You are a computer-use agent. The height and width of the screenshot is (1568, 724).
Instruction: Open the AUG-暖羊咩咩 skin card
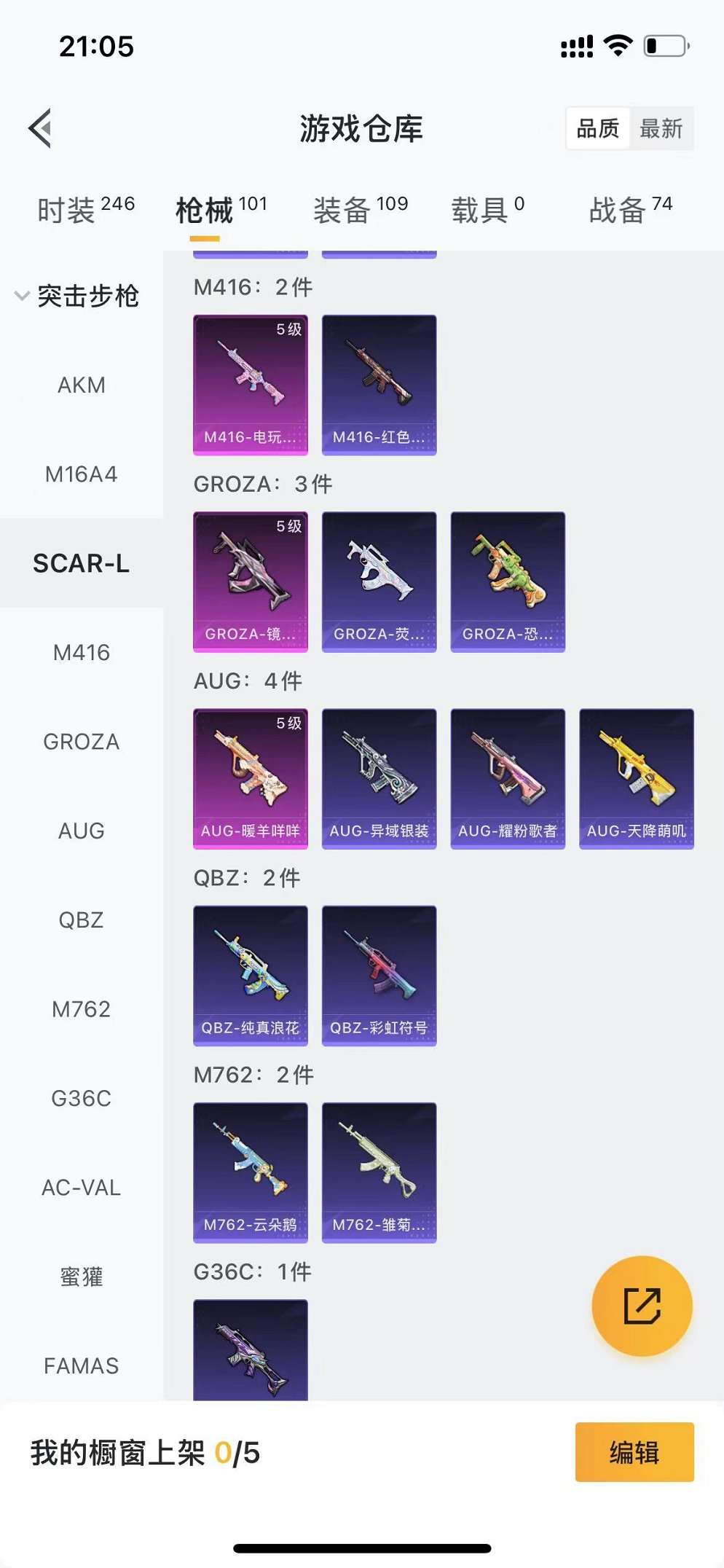tap(251, 778)
